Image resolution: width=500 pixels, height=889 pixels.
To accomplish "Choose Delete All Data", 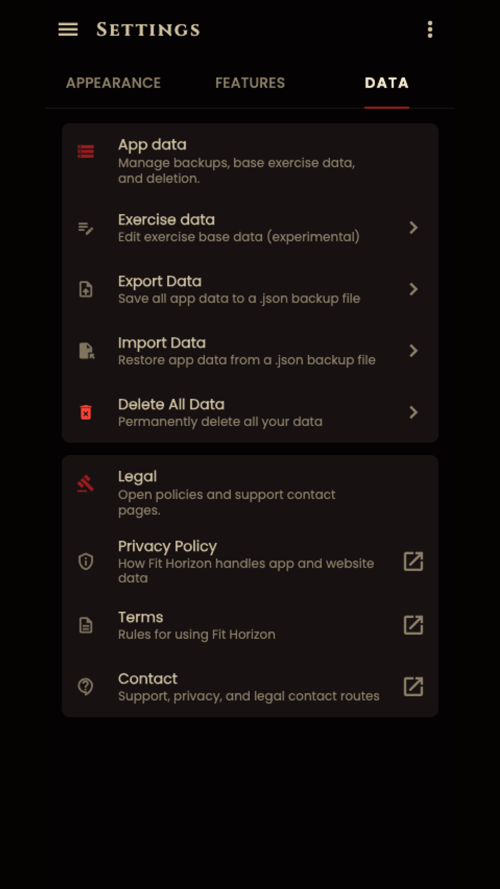I will tap(250, 412).
